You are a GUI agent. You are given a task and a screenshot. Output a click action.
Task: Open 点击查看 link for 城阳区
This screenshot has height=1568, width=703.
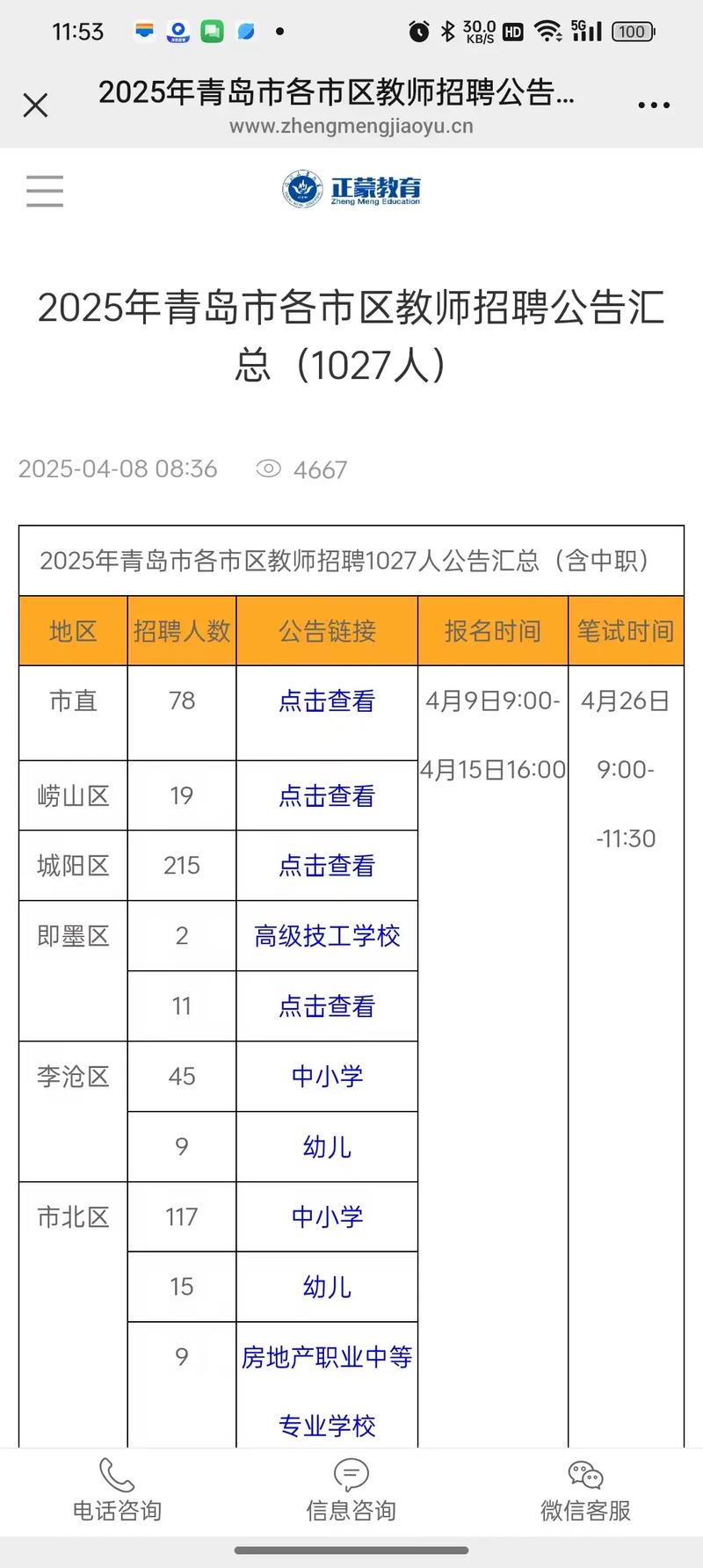[326, 866]
